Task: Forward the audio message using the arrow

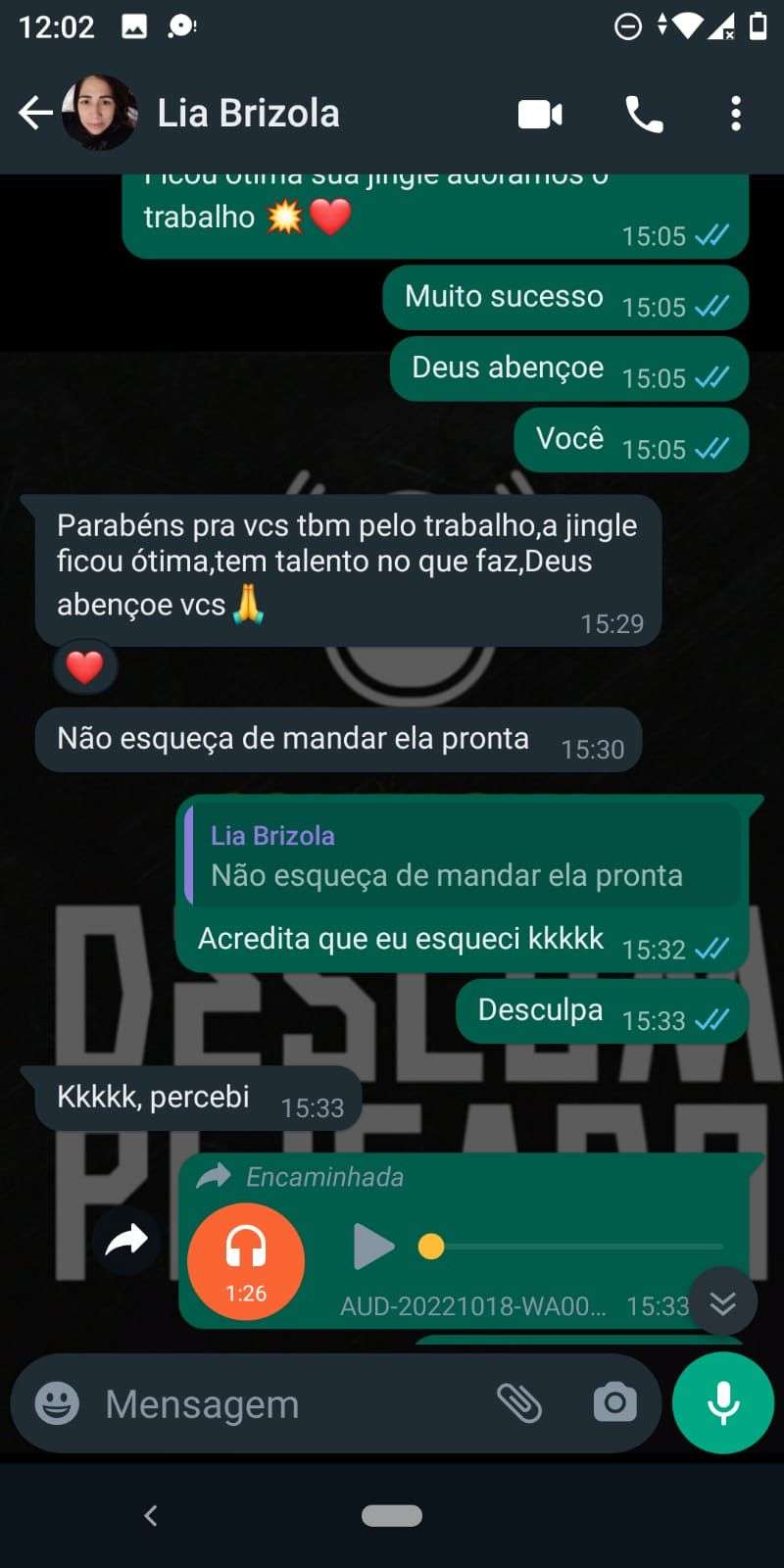Action: [126, 1242]
